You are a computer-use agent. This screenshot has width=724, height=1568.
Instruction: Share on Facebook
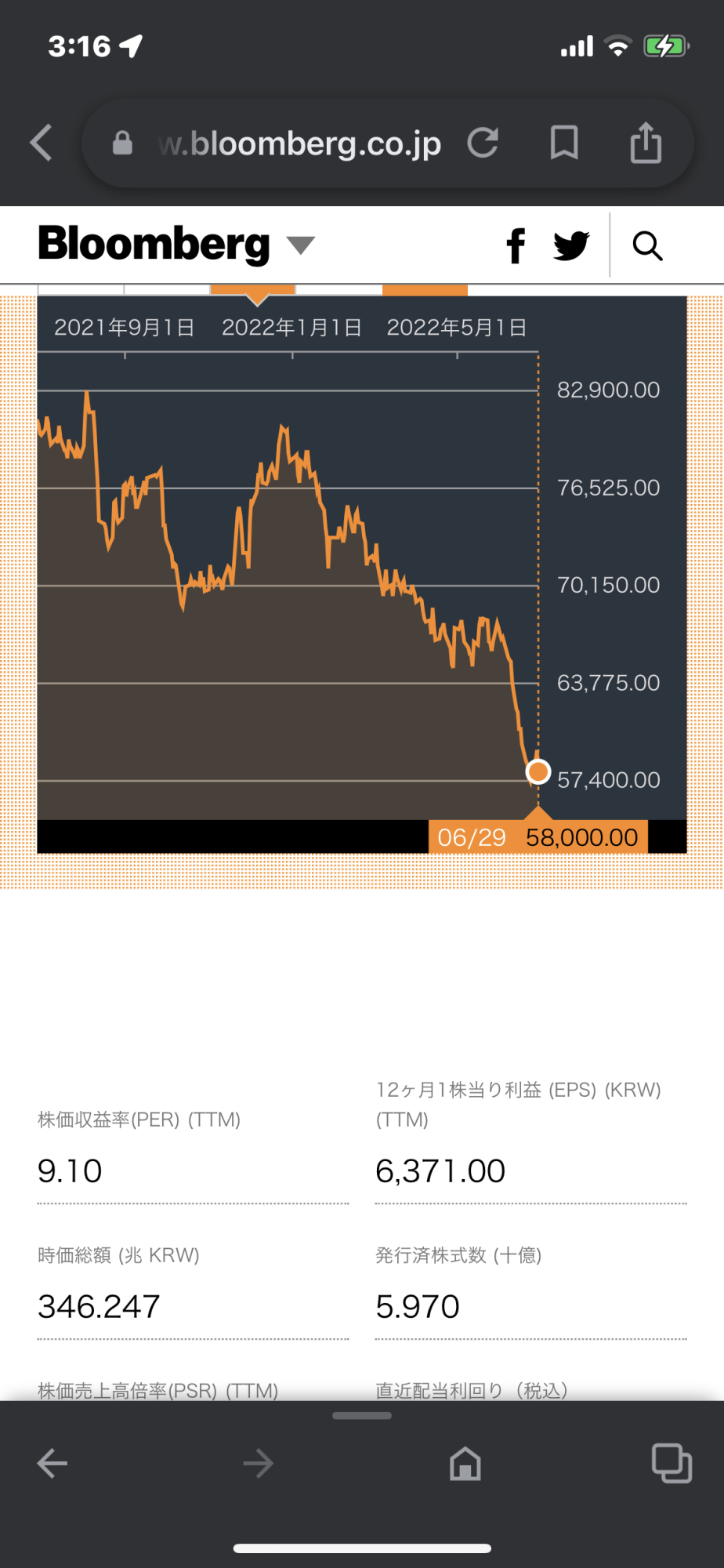[516, 246]
